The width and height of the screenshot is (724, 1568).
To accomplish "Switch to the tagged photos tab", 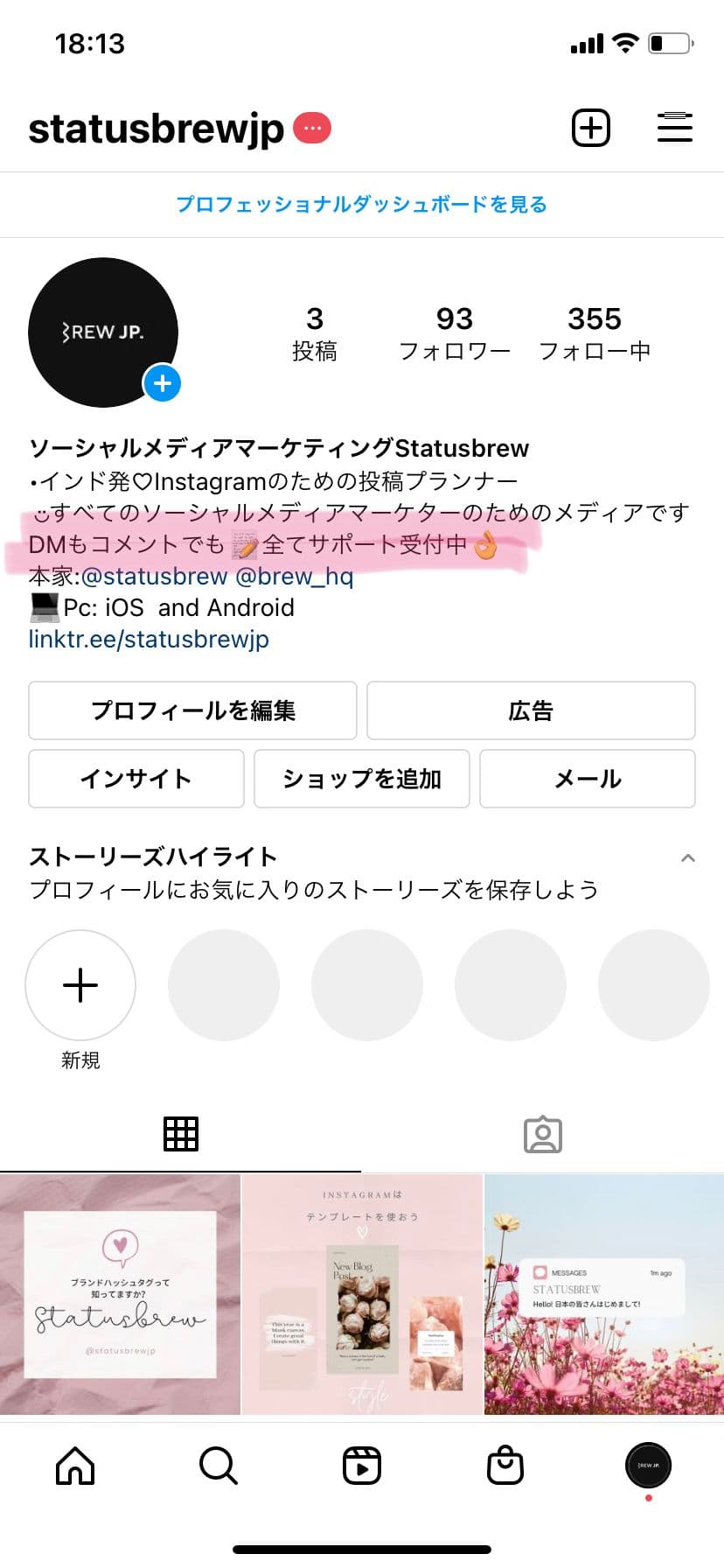I will click(x=542, y=1134).
